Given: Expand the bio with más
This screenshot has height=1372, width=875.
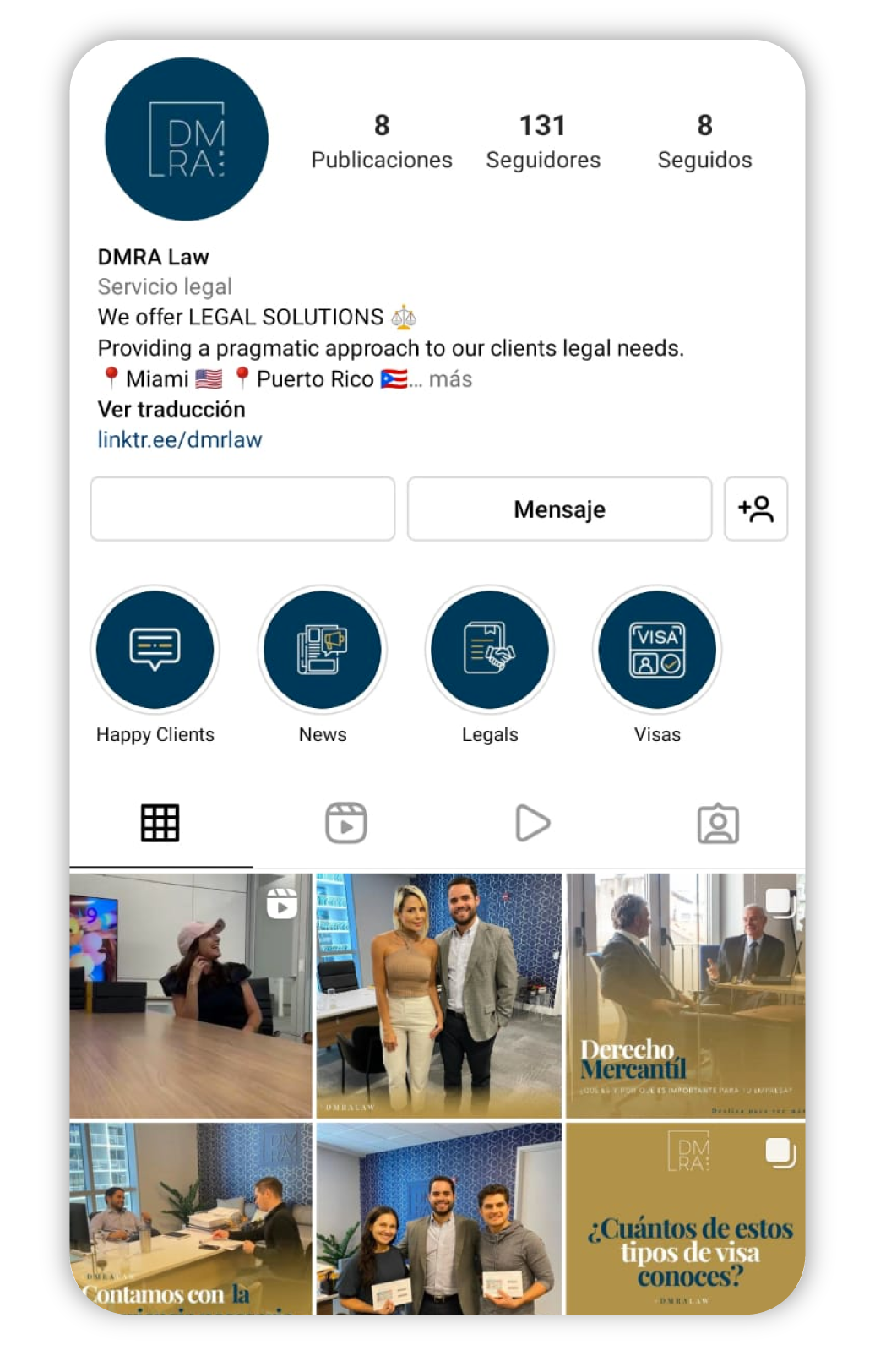Looking at the screenshot, I should [450, 379].
